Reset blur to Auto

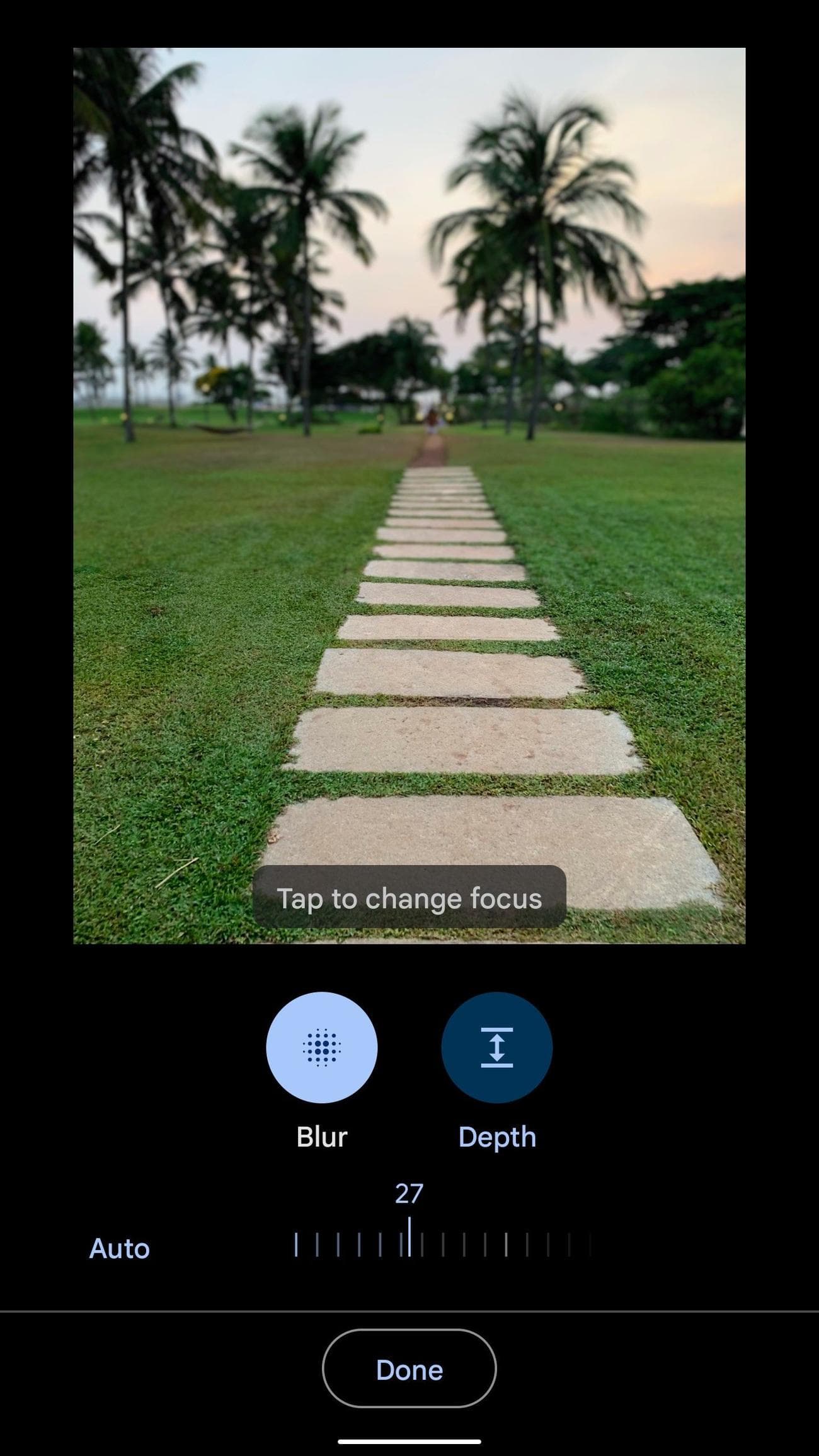pos(119,1248)
